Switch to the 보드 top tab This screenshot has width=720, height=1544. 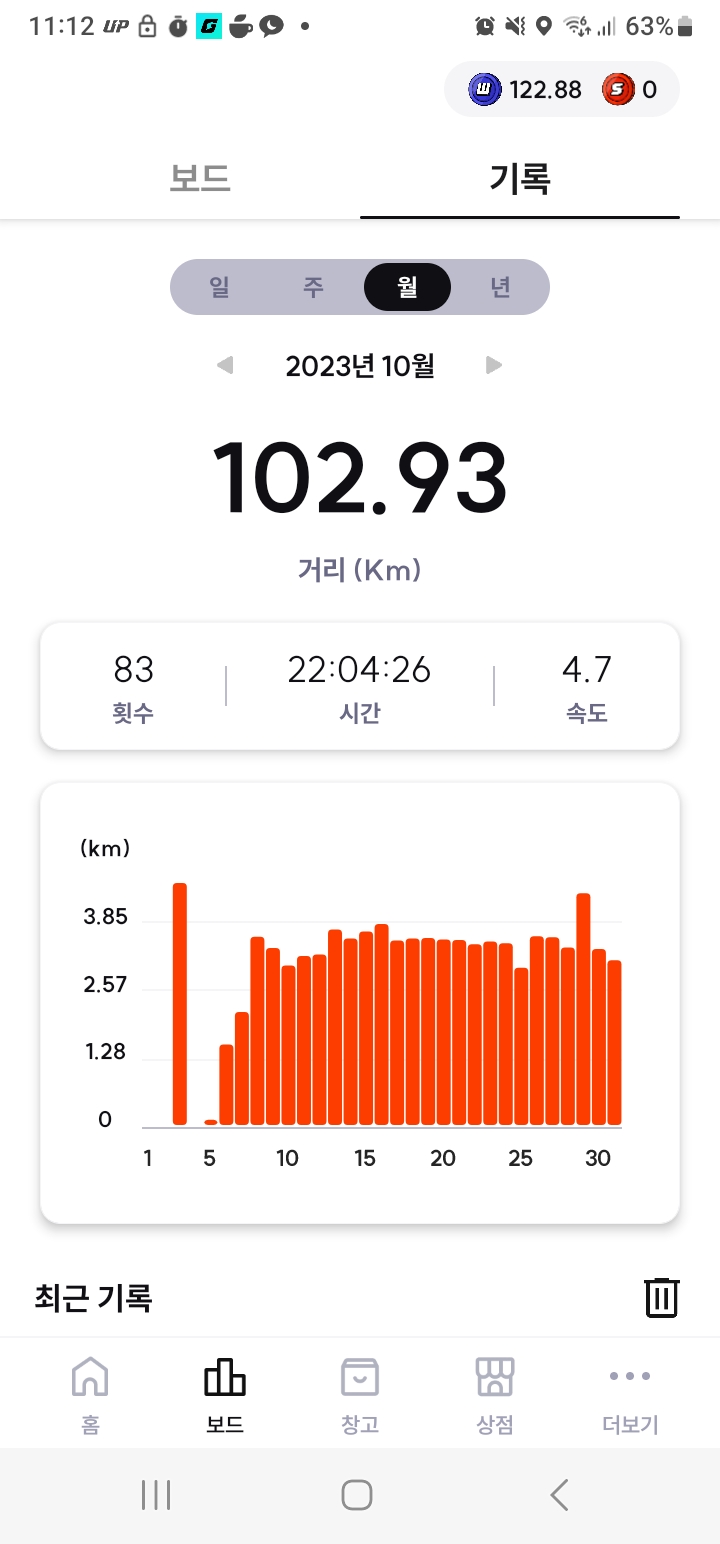(x=200, y=179)
